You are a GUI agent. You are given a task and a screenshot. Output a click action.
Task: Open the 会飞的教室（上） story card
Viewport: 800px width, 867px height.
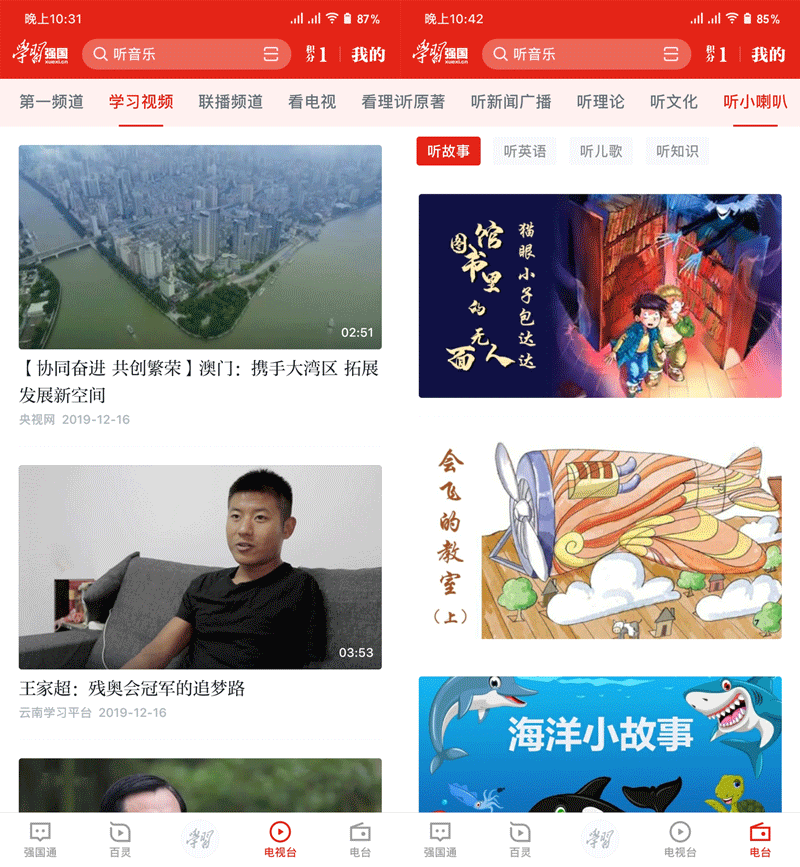point(599,538)
